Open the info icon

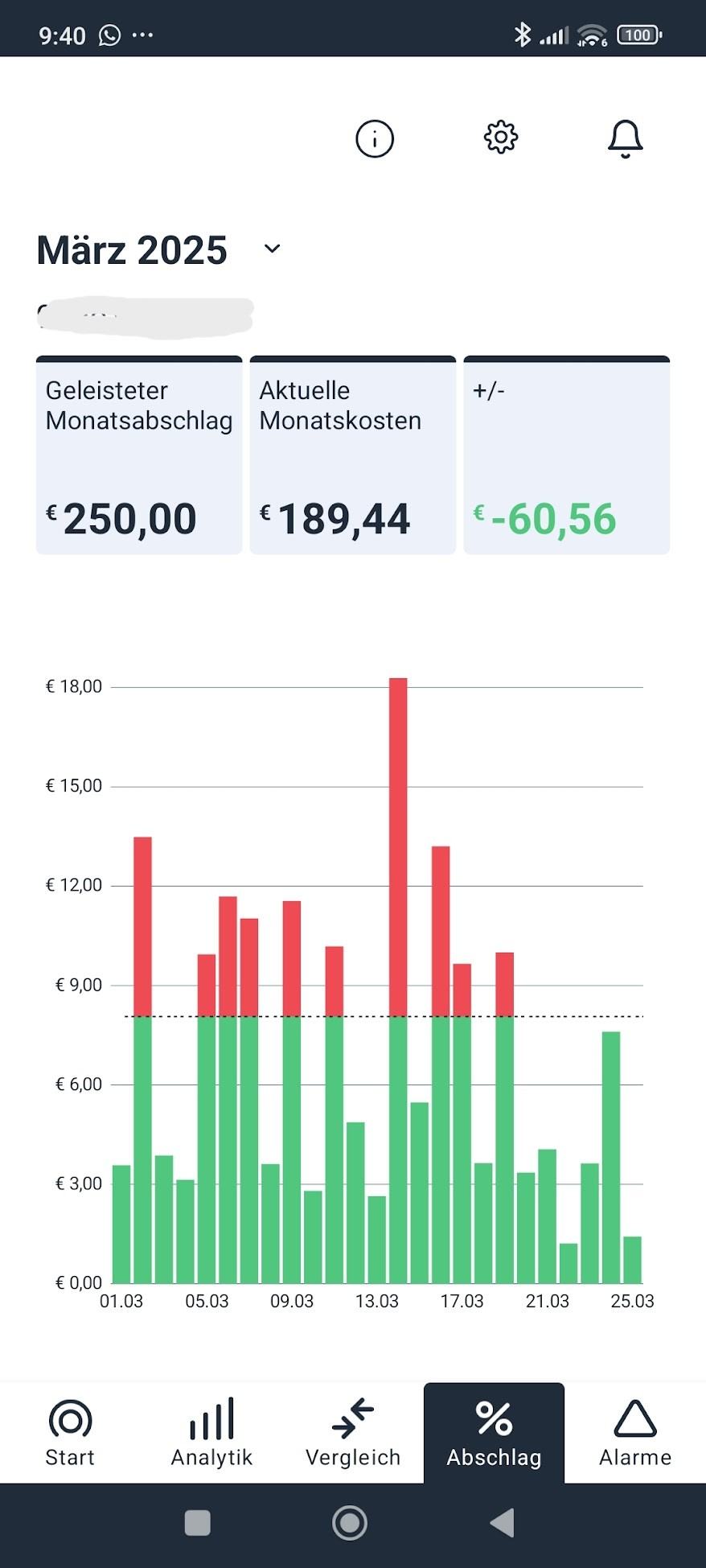[375, 138]
